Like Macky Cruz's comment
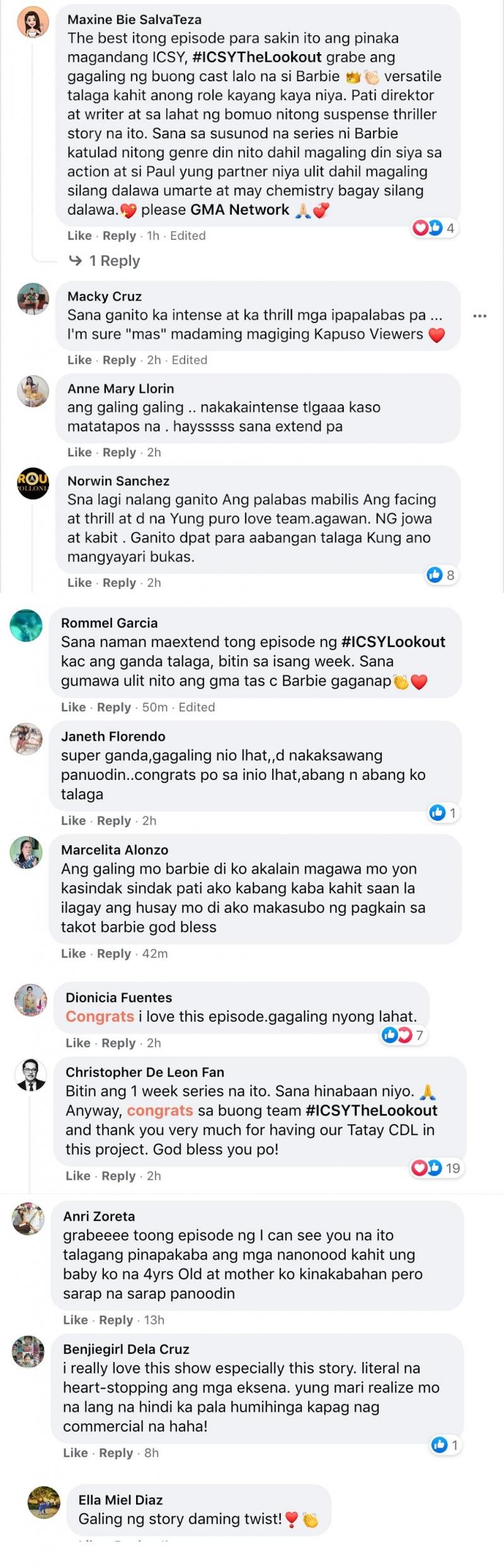Image resolution: width=504 pixels, height=1568 pixels. 79,360
